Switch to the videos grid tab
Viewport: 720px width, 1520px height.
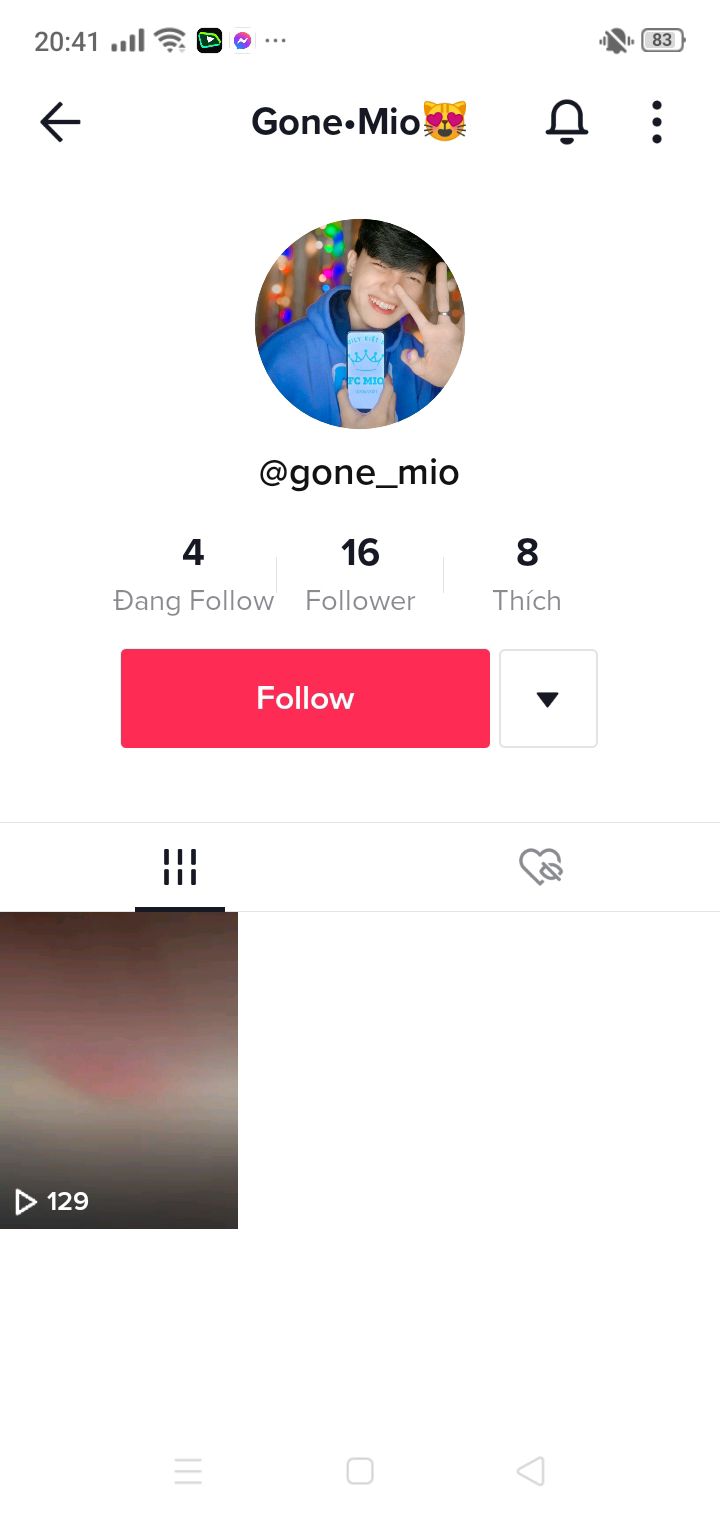(x=180, y=867)
